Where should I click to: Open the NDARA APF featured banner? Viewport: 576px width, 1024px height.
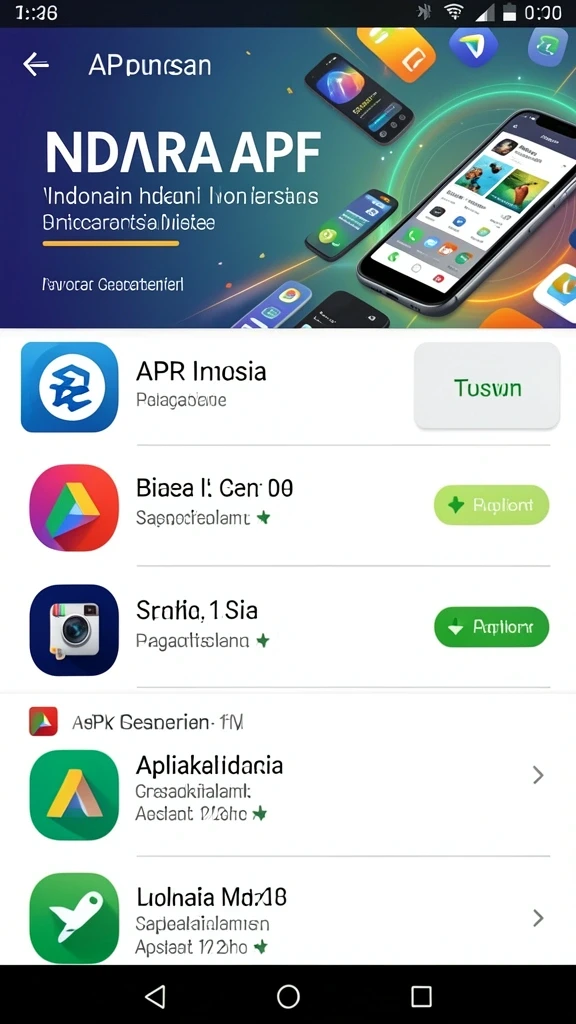(x=288, y=178)
